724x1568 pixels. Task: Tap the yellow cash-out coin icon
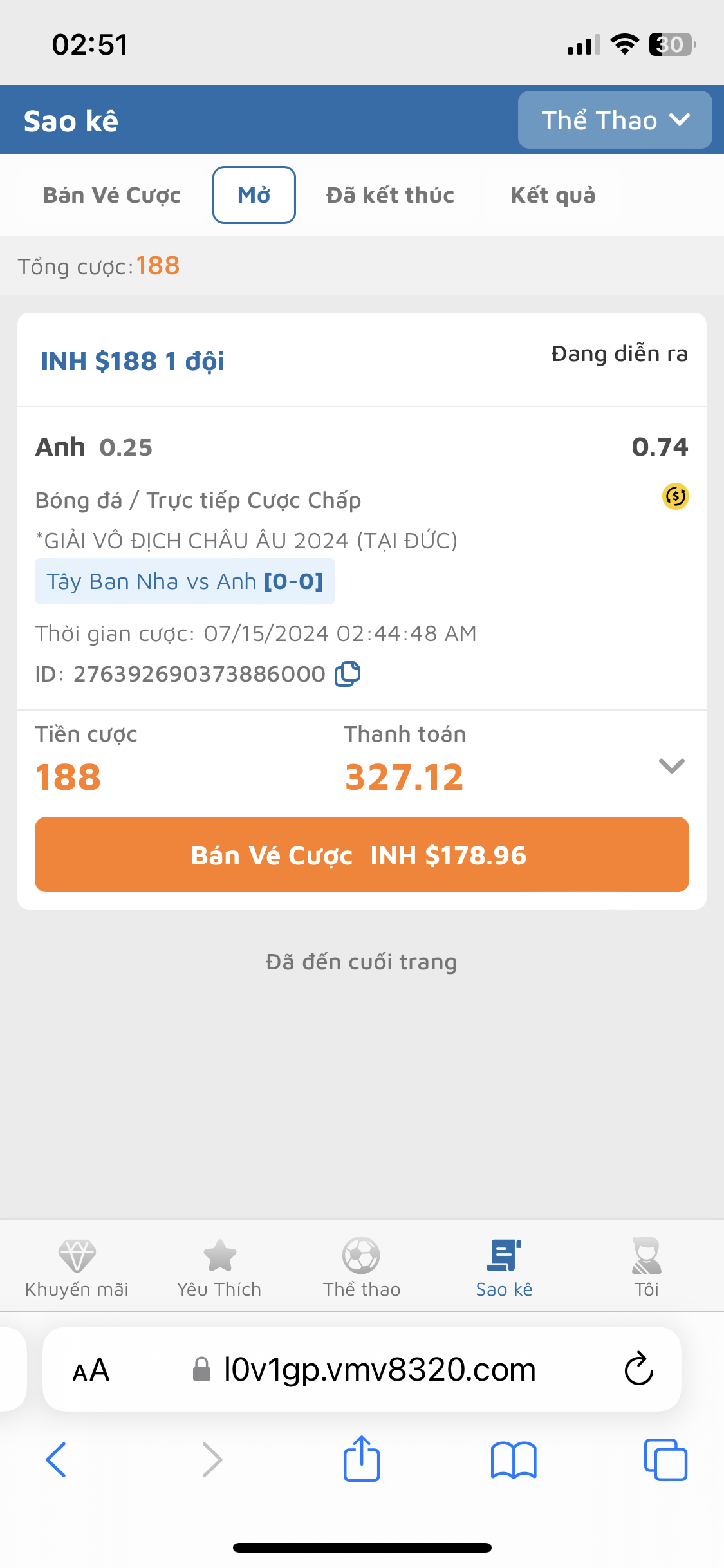676,496
